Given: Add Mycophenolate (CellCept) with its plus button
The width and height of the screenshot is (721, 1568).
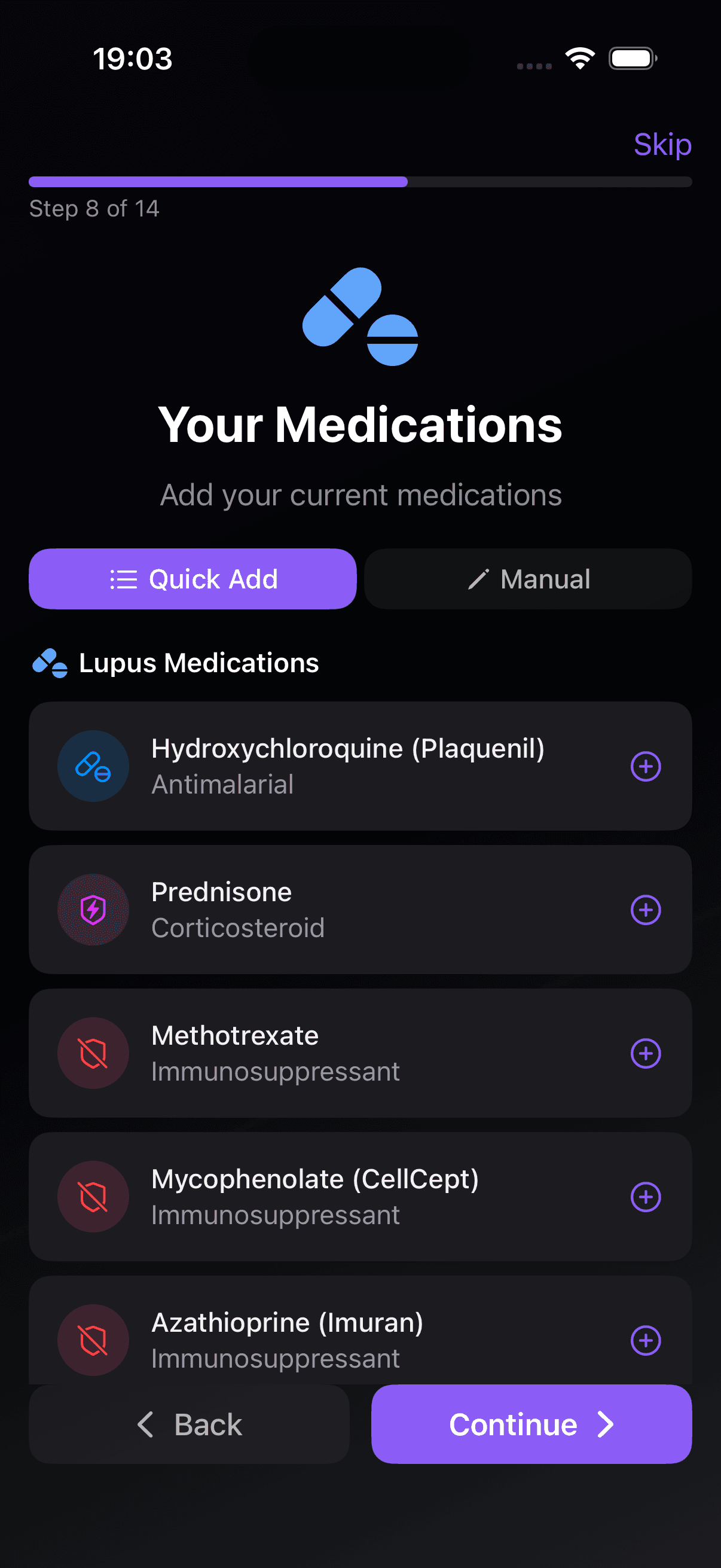Looking at the screenshot, I should (x=646, y=1197).
